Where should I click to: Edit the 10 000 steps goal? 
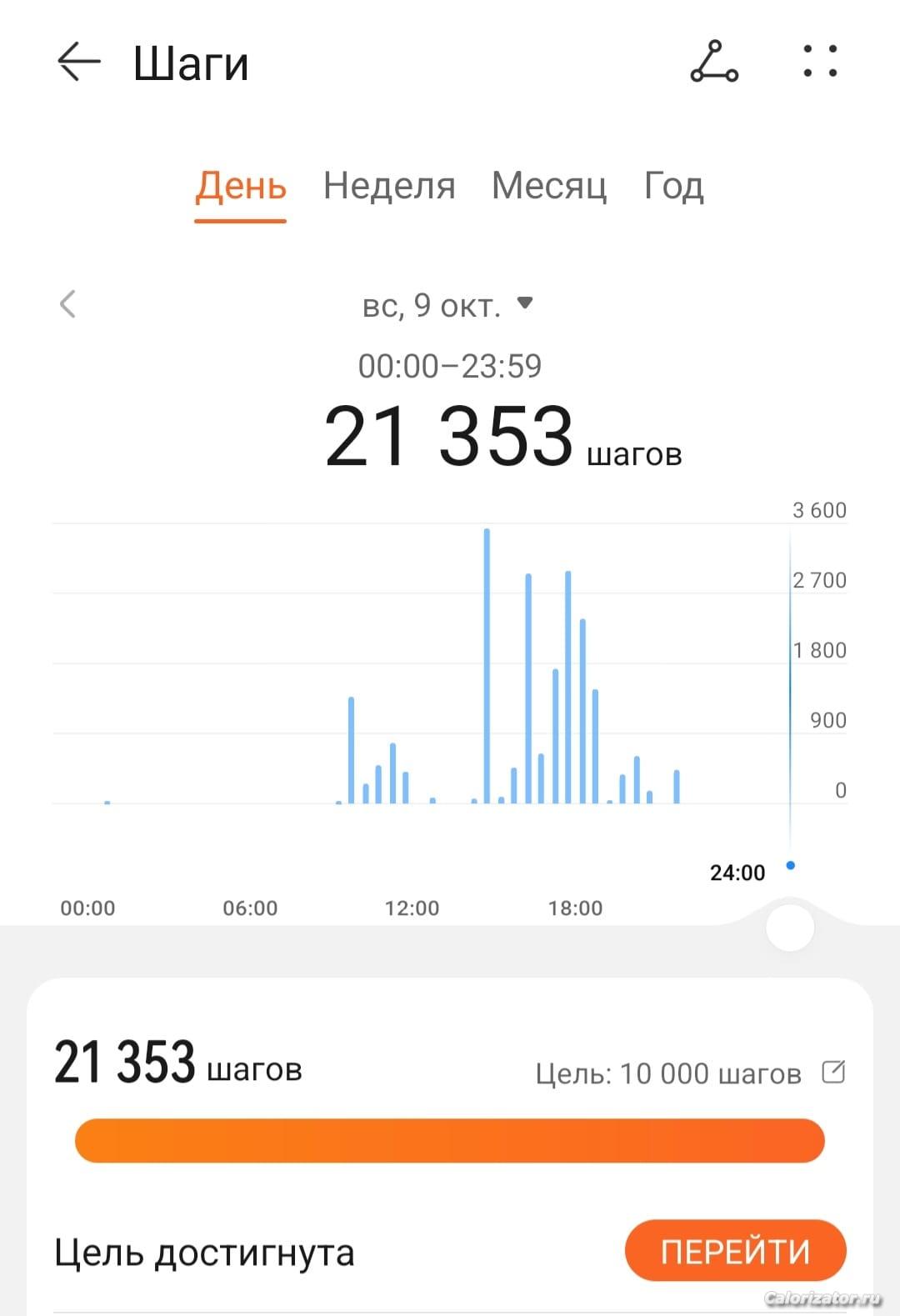(833, 1072)
